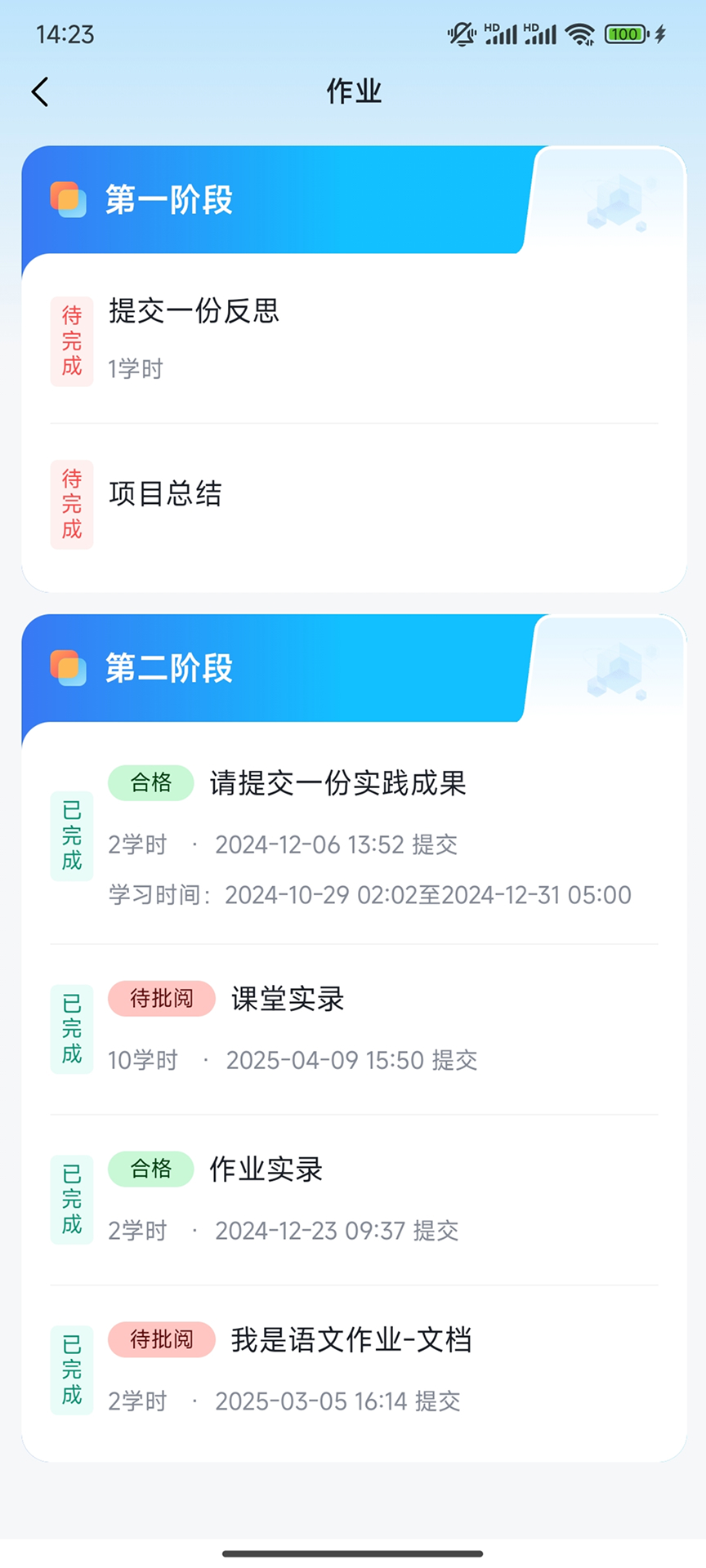Select the 待批阅 badge on 课堂实录
The width and height of the screenshot is (706, 1568).
tap(161, 999)
